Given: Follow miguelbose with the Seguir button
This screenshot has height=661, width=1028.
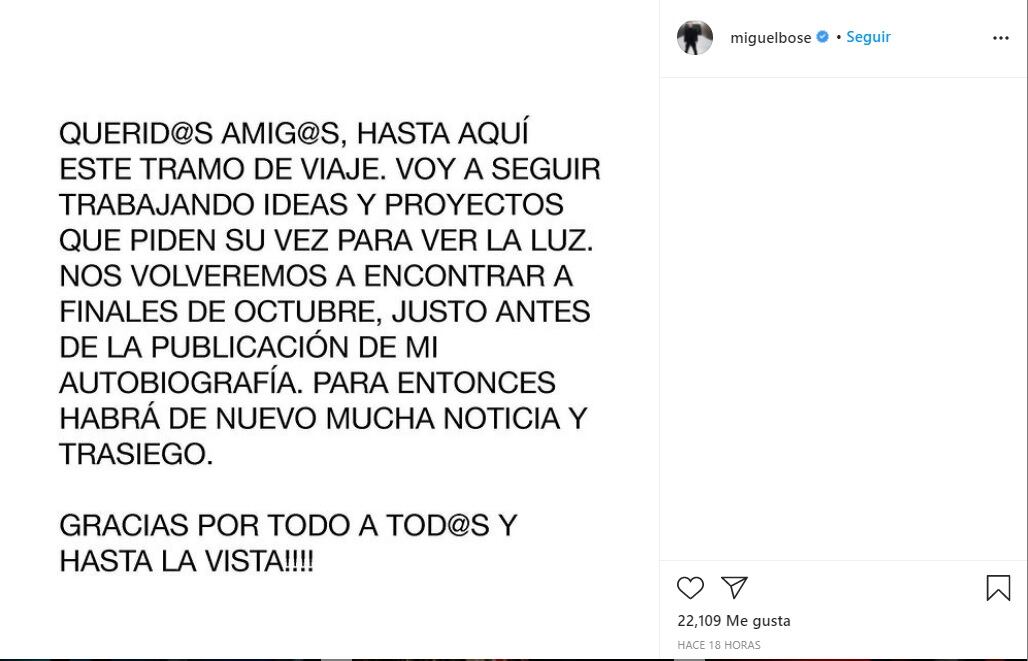Looking at the screenshot, I should pos(868,37).
